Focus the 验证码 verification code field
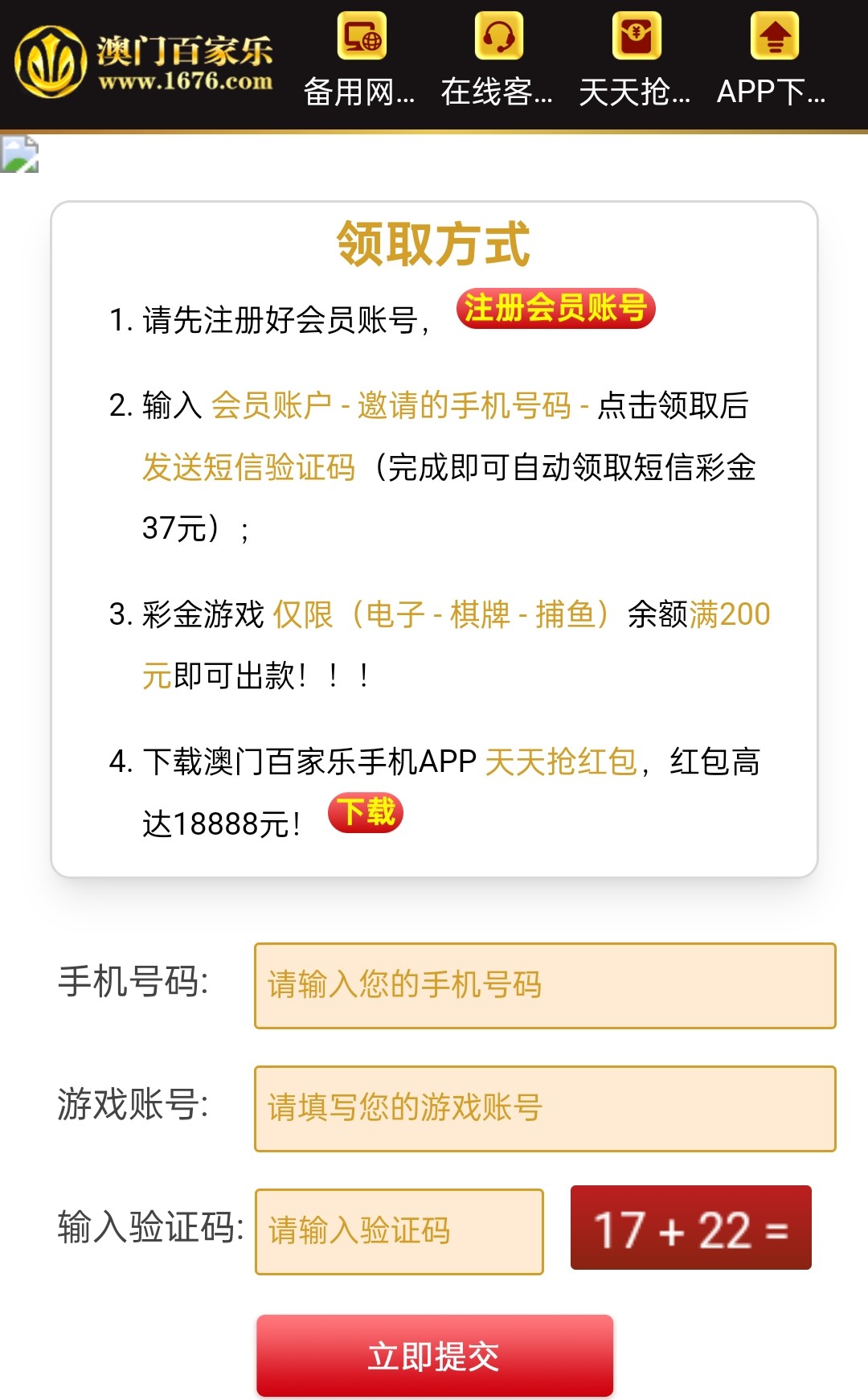The width and height of the screenshot is (868, 1400). pos(399,1232)
